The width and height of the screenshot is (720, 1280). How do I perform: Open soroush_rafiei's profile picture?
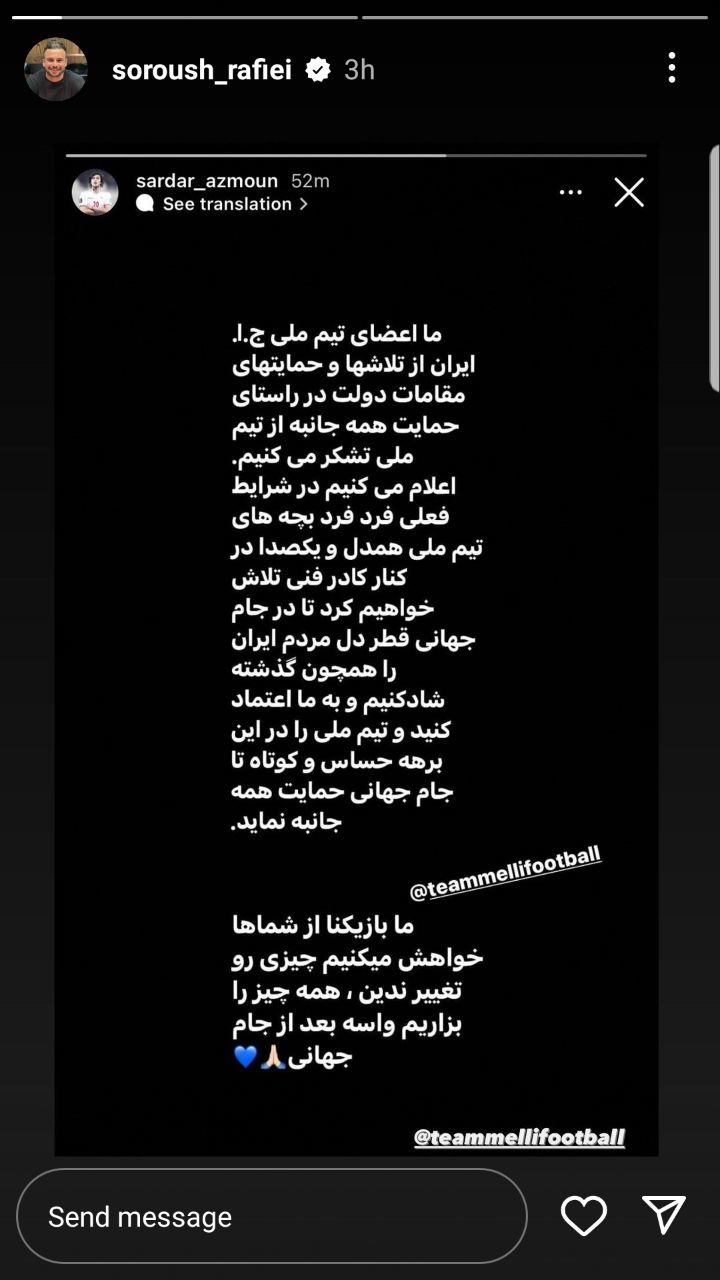coord(55,69)
